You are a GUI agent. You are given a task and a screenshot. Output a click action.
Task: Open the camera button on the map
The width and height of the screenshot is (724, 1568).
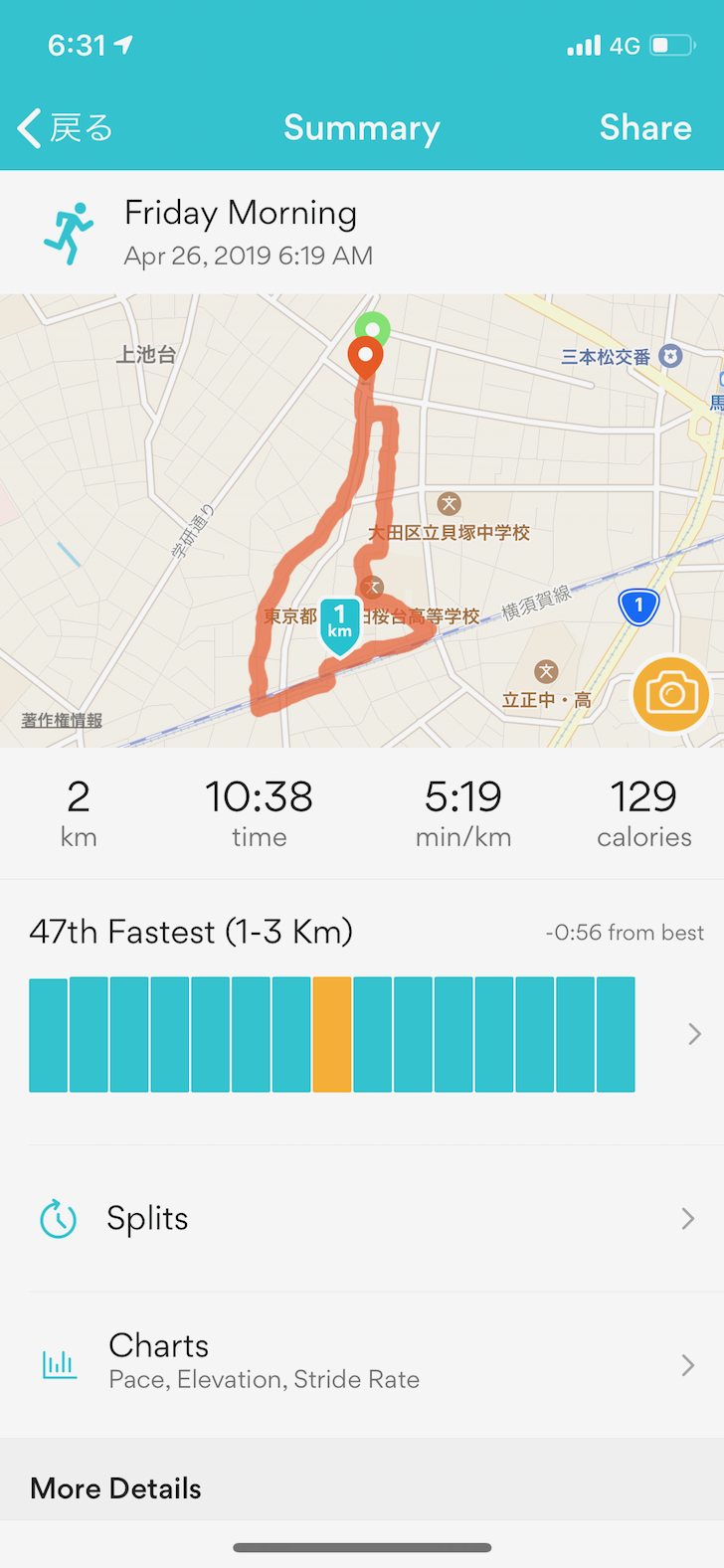coord(671,694)
